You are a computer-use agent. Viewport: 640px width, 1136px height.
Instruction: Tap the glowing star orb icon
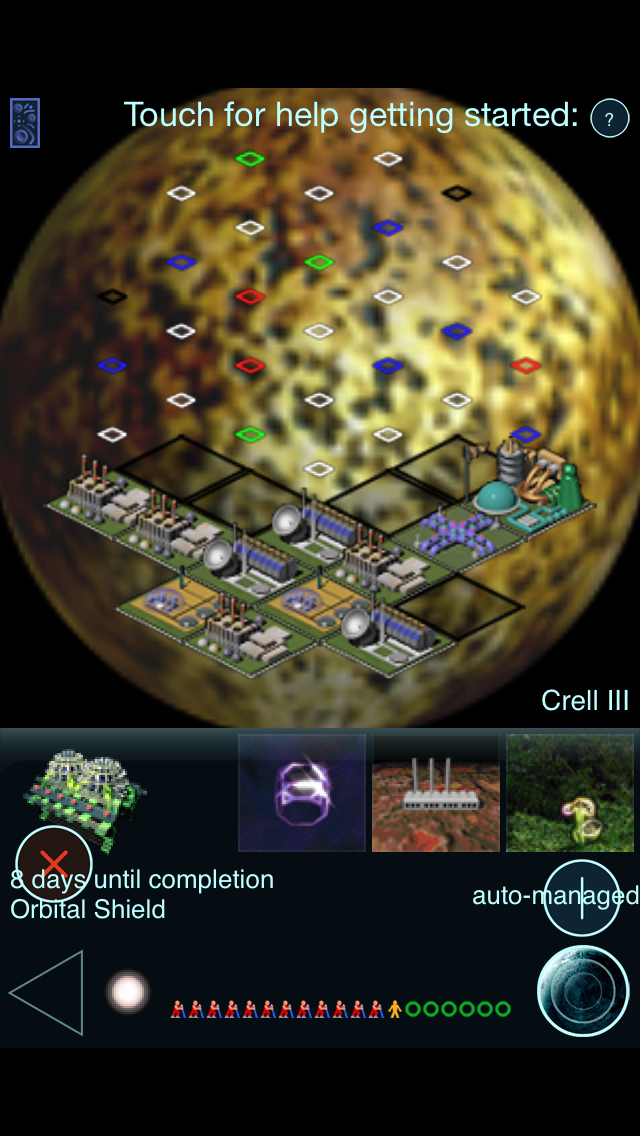tap(128, 992)
